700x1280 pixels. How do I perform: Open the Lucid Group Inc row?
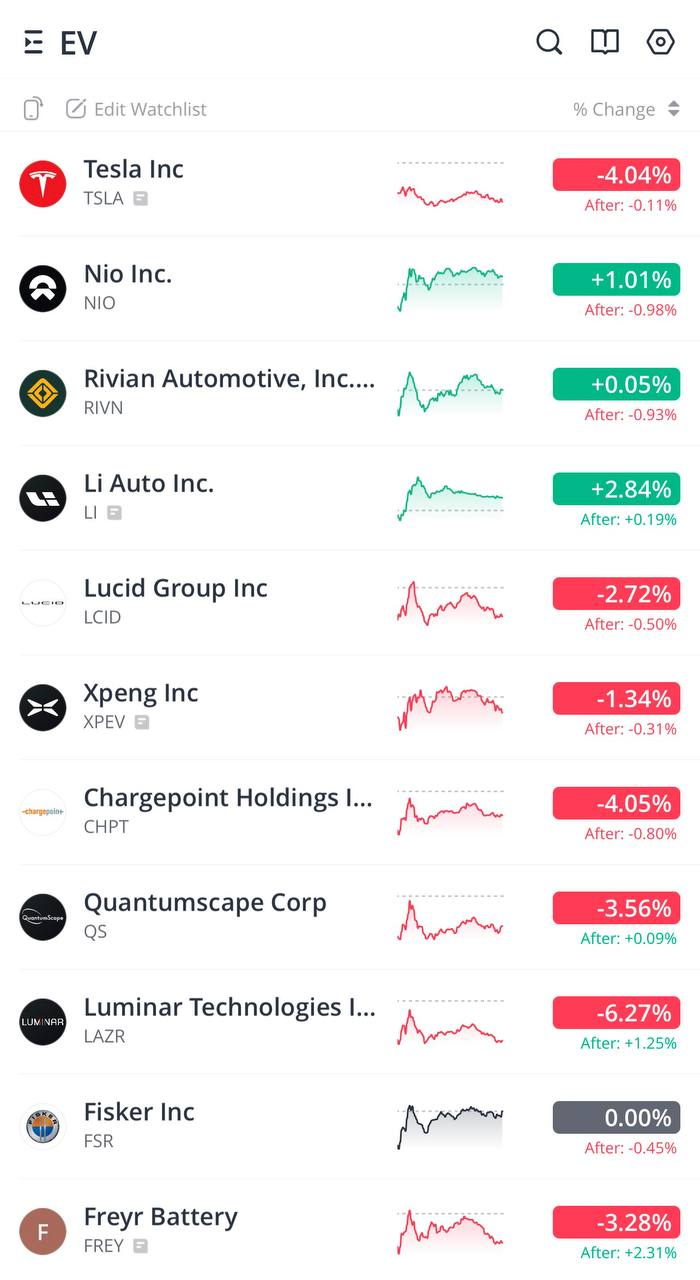pyautogui.click(x=350, y=603)
